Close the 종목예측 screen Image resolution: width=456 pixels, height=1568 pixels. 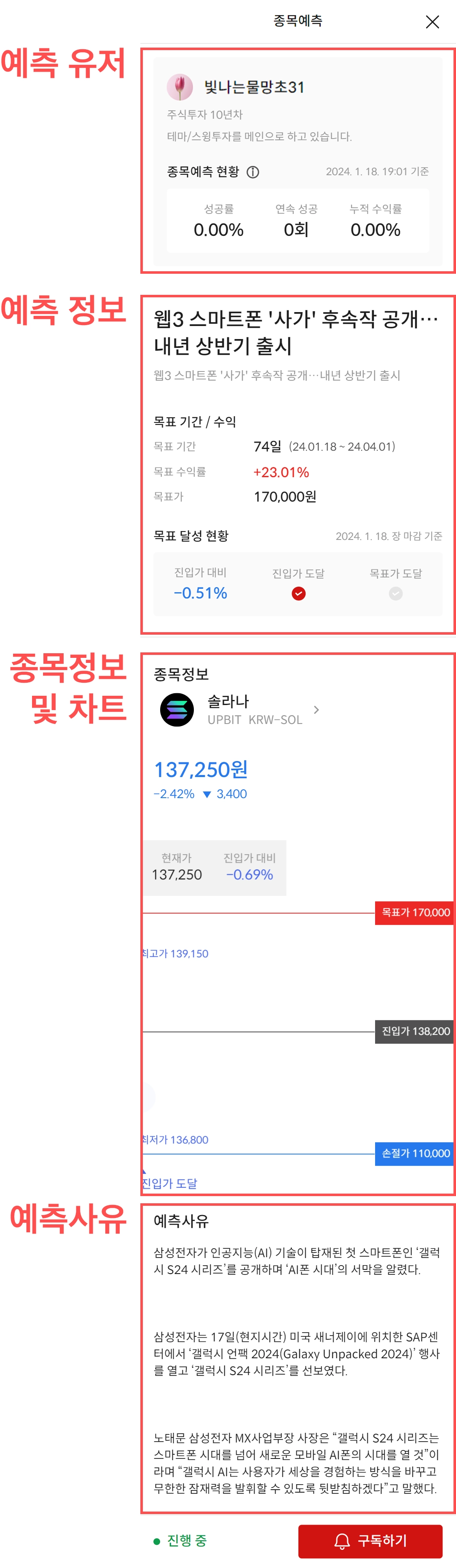tap(432, 22)
